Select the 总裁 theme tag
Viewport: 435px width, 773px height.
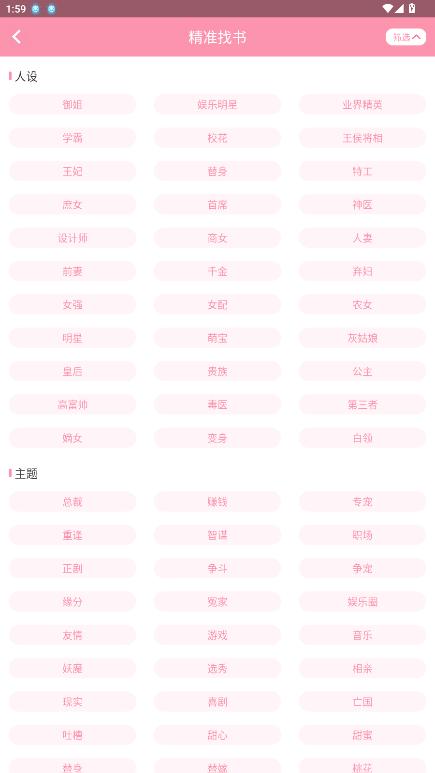pos(72,502)
